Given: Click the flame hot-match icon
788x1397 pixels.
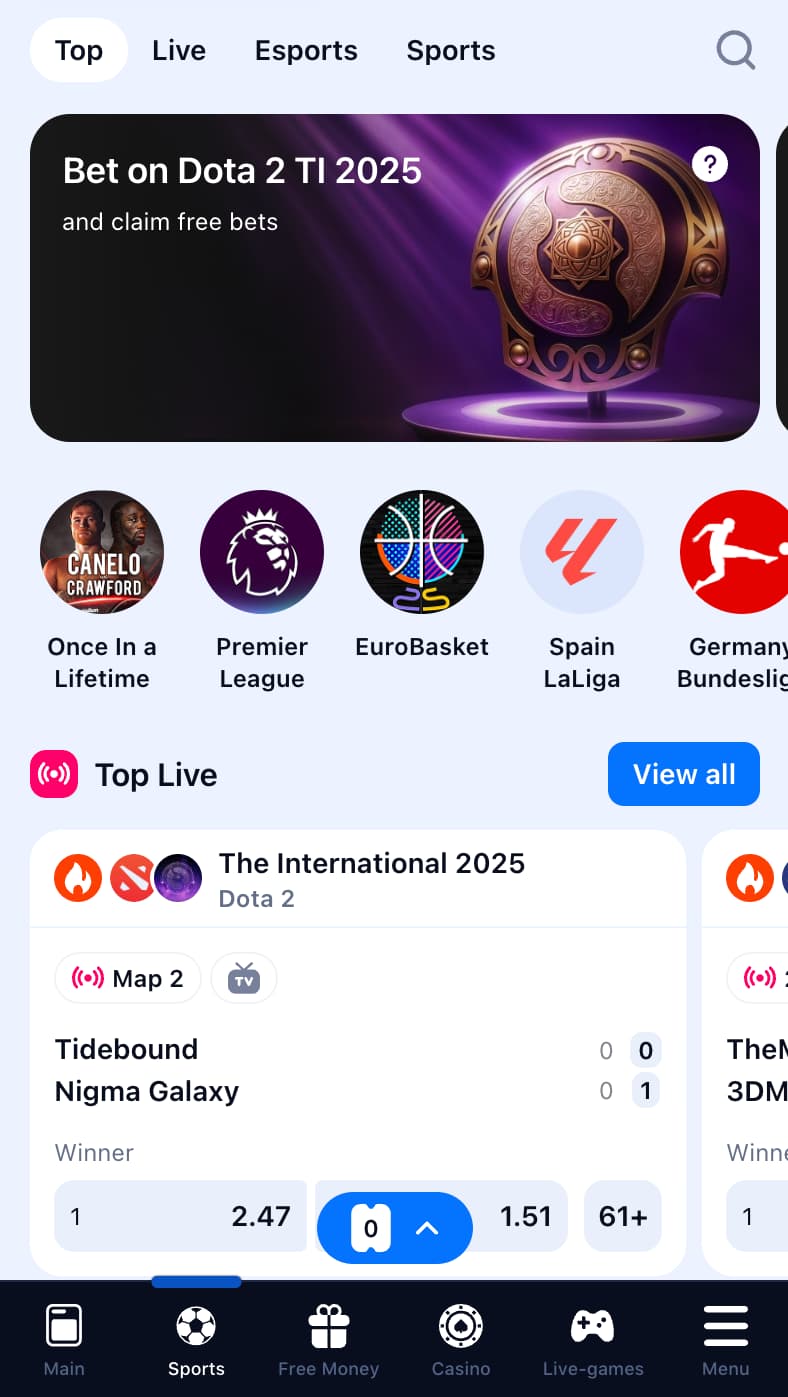Looking at the screenshot, I should click(x=77, y=877).
